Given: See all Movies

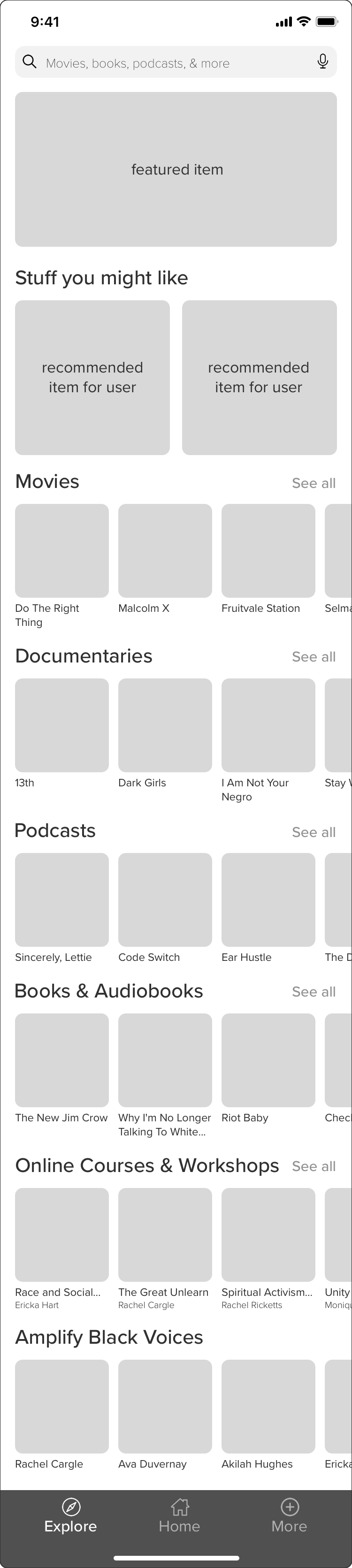Looking at the screenshot, I should [x=313, y=483].
